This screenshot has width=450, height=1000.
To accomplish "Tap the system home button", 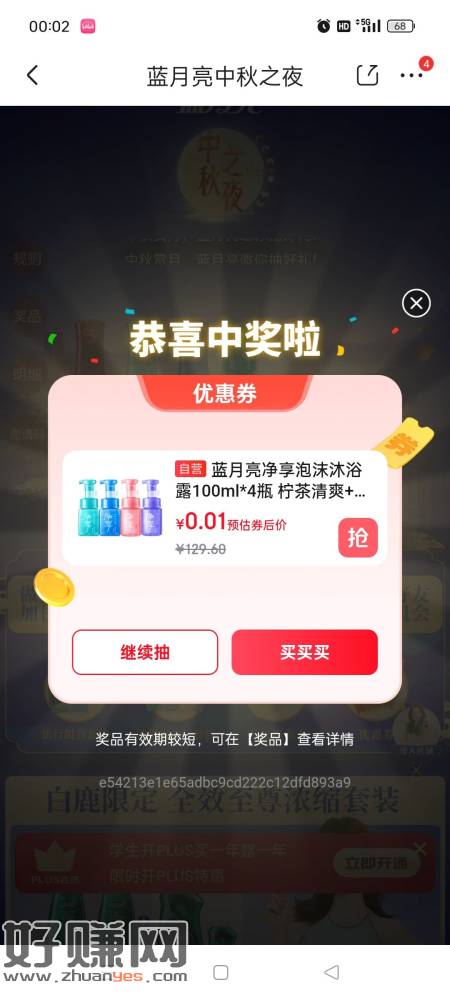I will [x=221, y=973].
